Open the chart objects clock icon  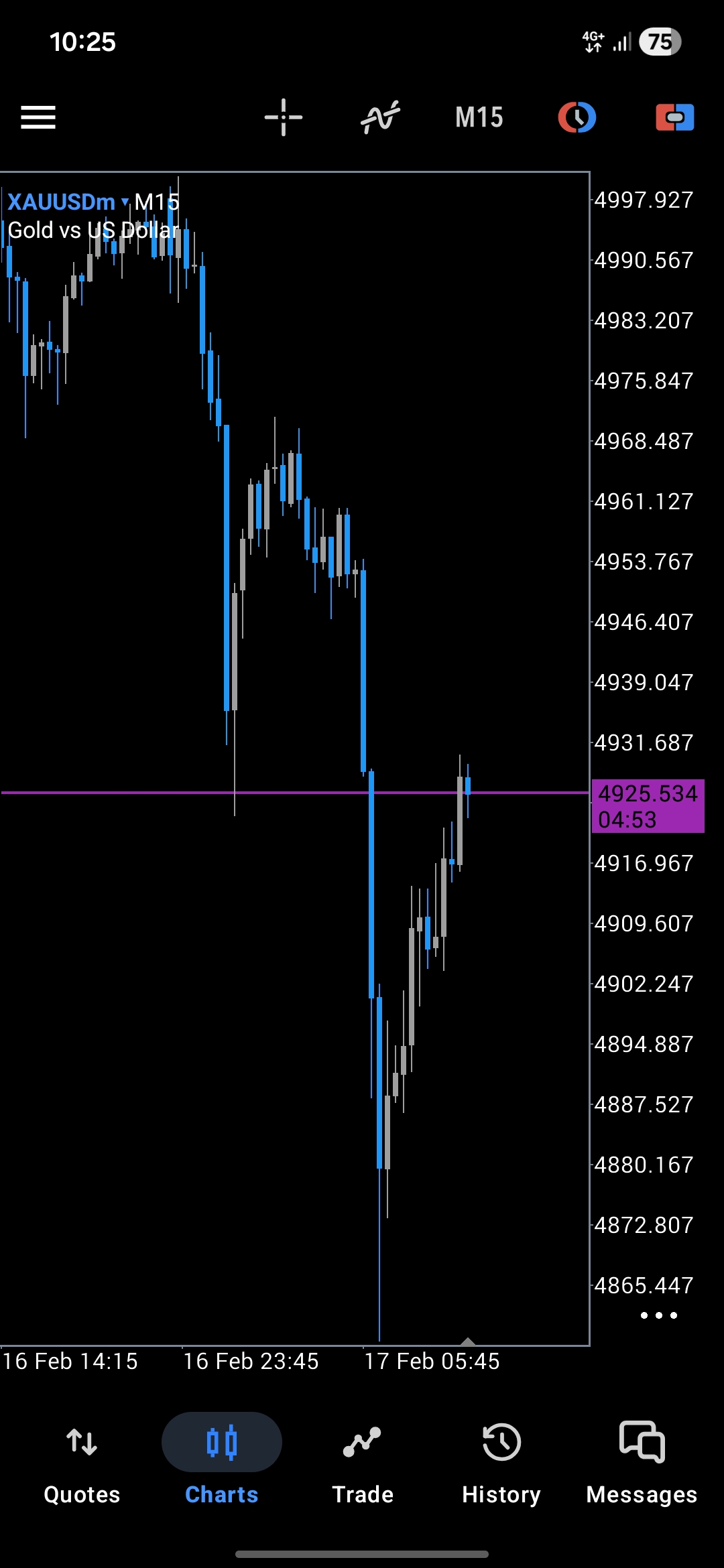(x=577, y=118)
